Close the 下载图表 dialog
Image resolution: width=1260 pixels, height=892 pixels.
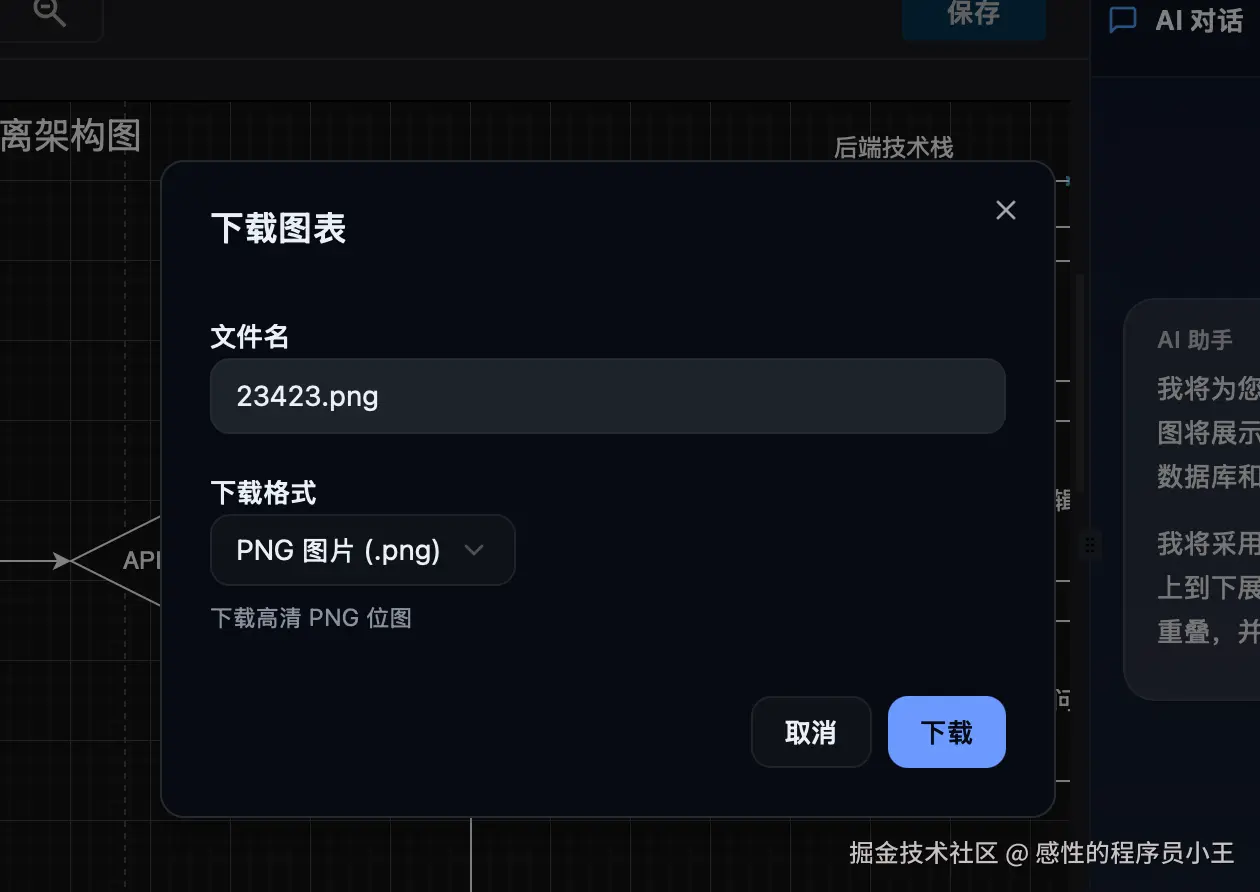point(1005,210)
